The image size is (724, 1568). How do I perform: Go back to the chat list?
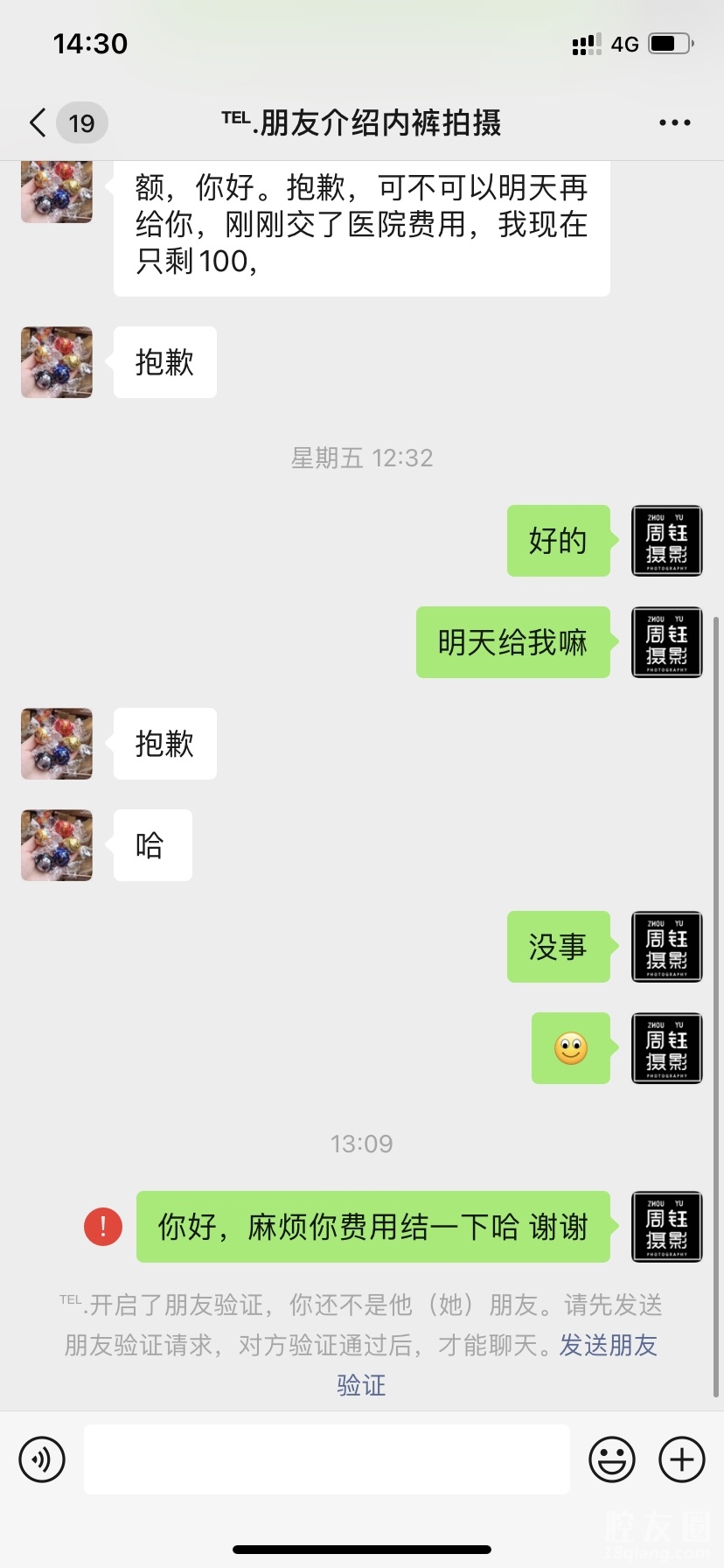(38, 122)
